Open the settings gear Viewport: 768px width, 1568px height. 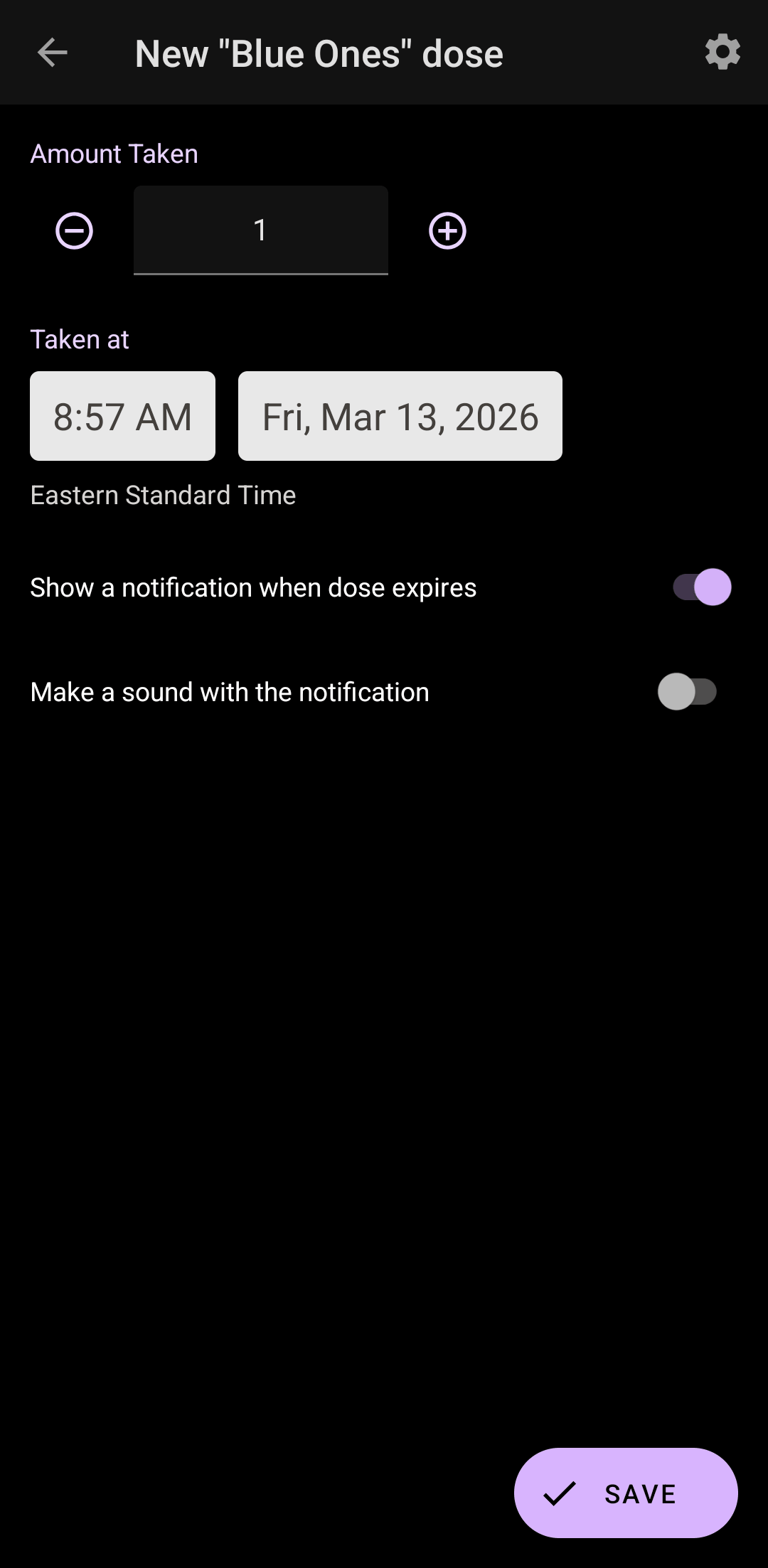tap(722, 52)
